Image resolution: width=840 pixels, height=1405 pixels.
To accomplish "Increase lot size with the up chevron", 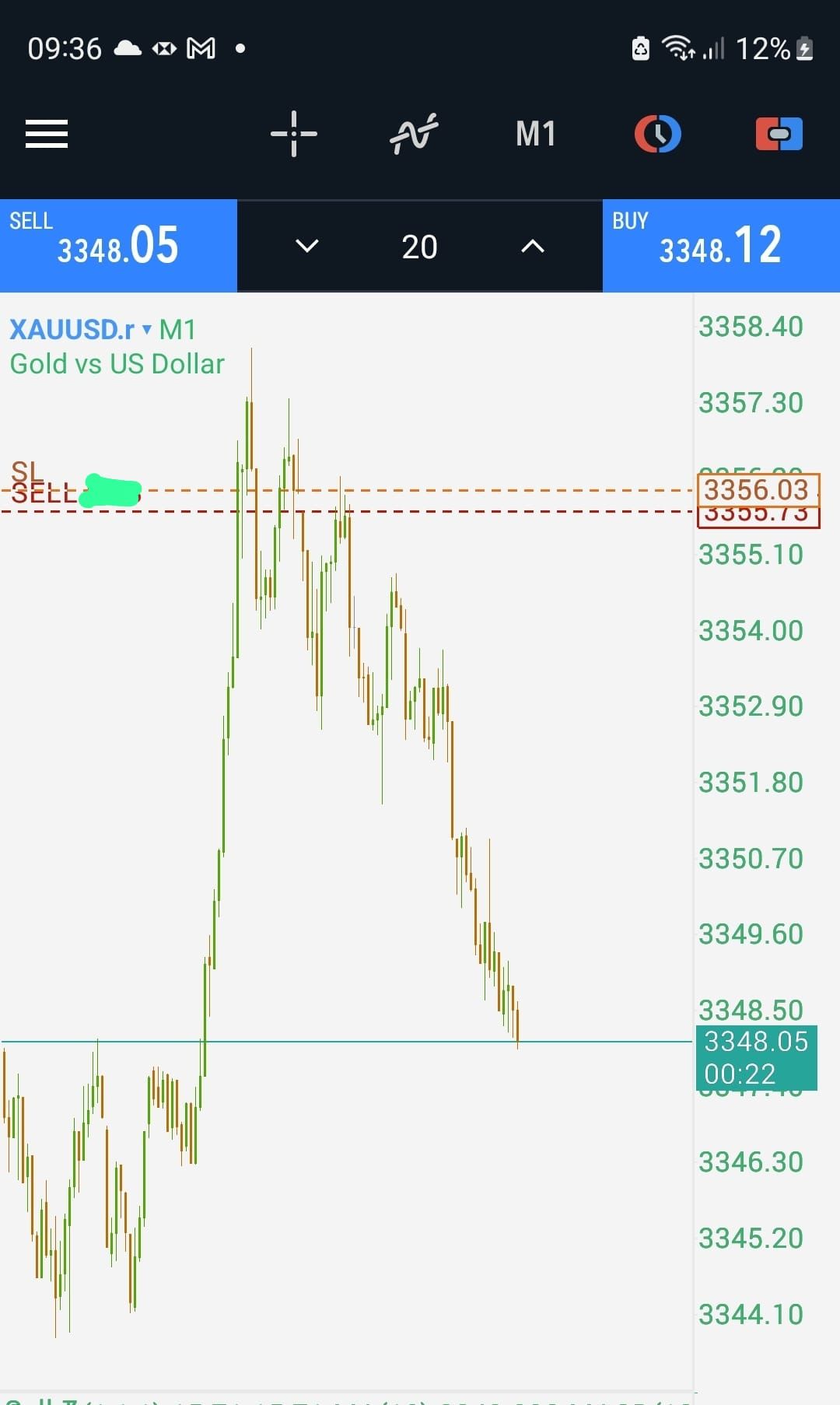I will click(x=532, y=246).
